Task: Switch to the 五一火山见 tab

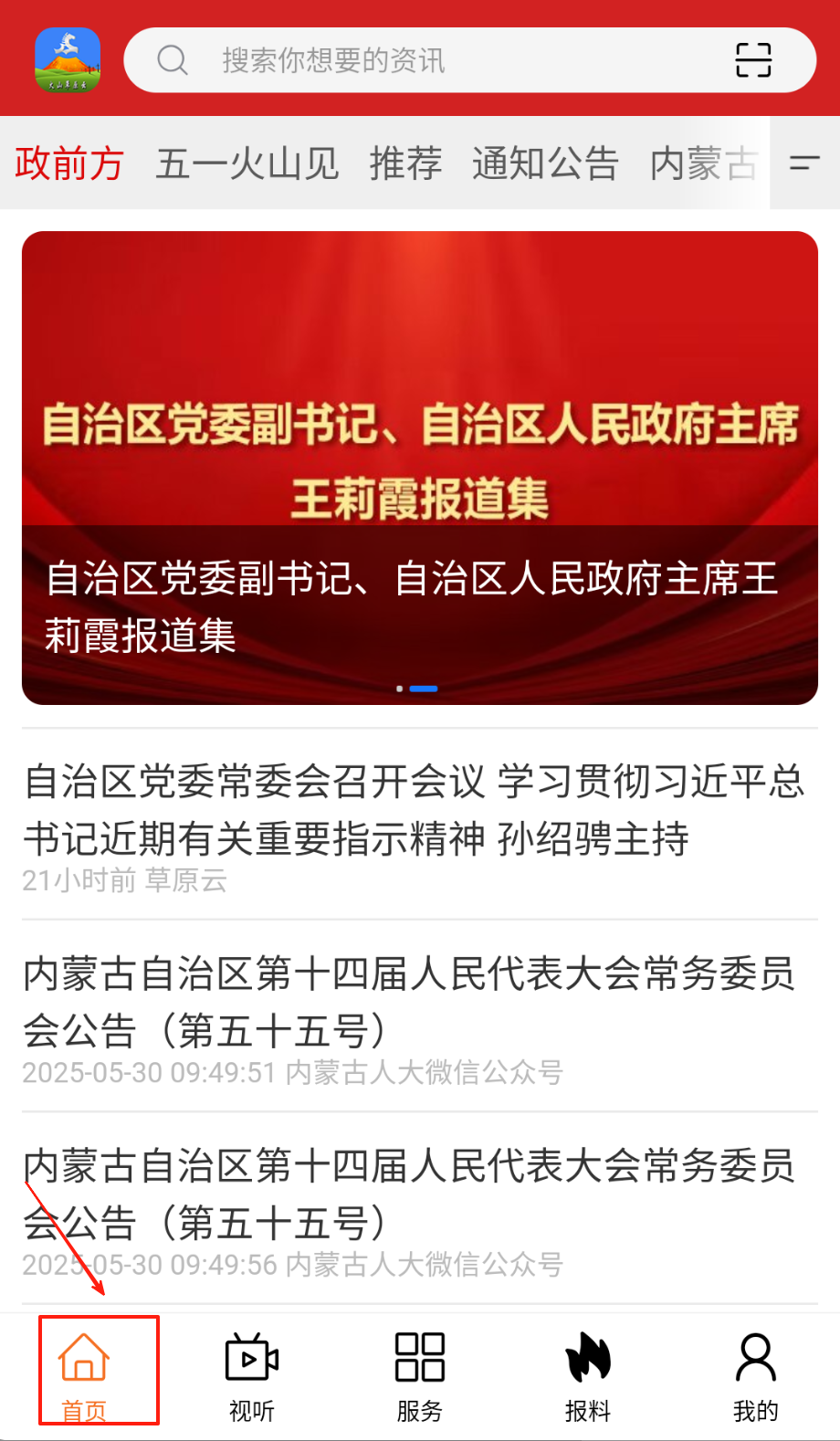Action: click(x=247, y=164)
